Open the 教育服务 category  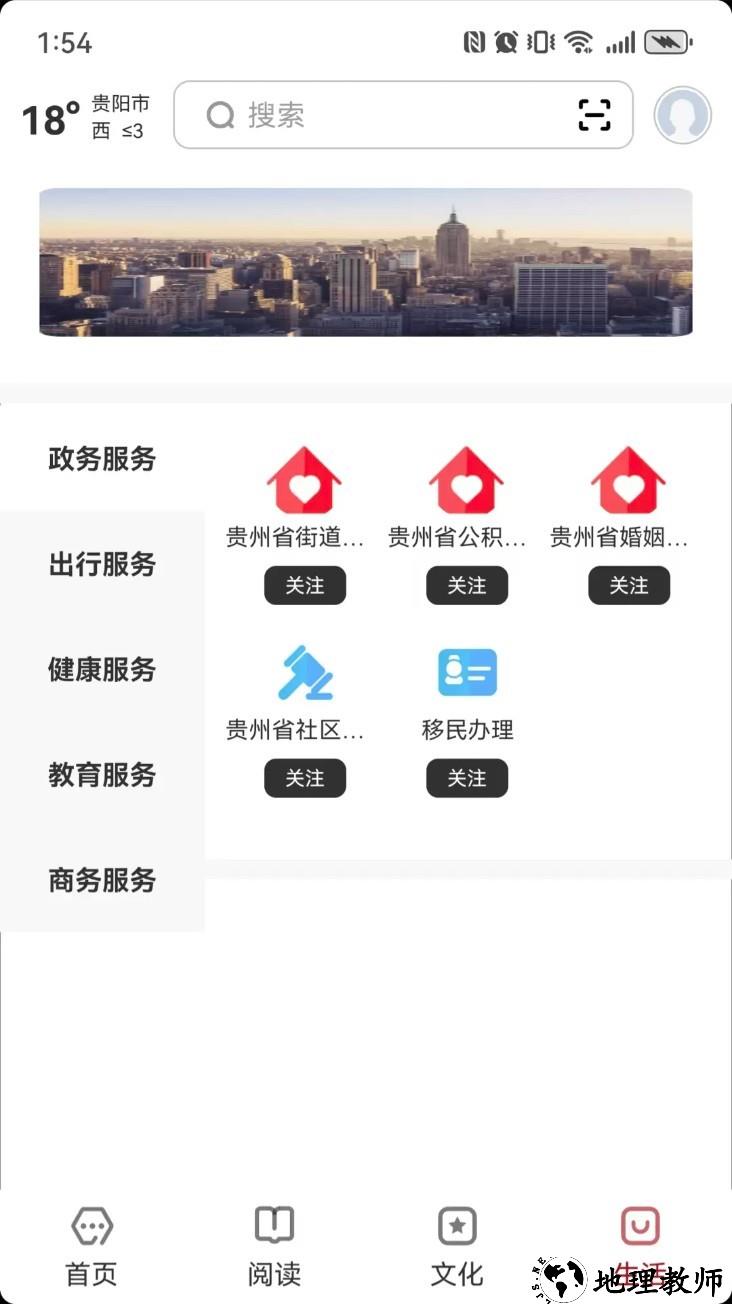click(x=101, y=776)
